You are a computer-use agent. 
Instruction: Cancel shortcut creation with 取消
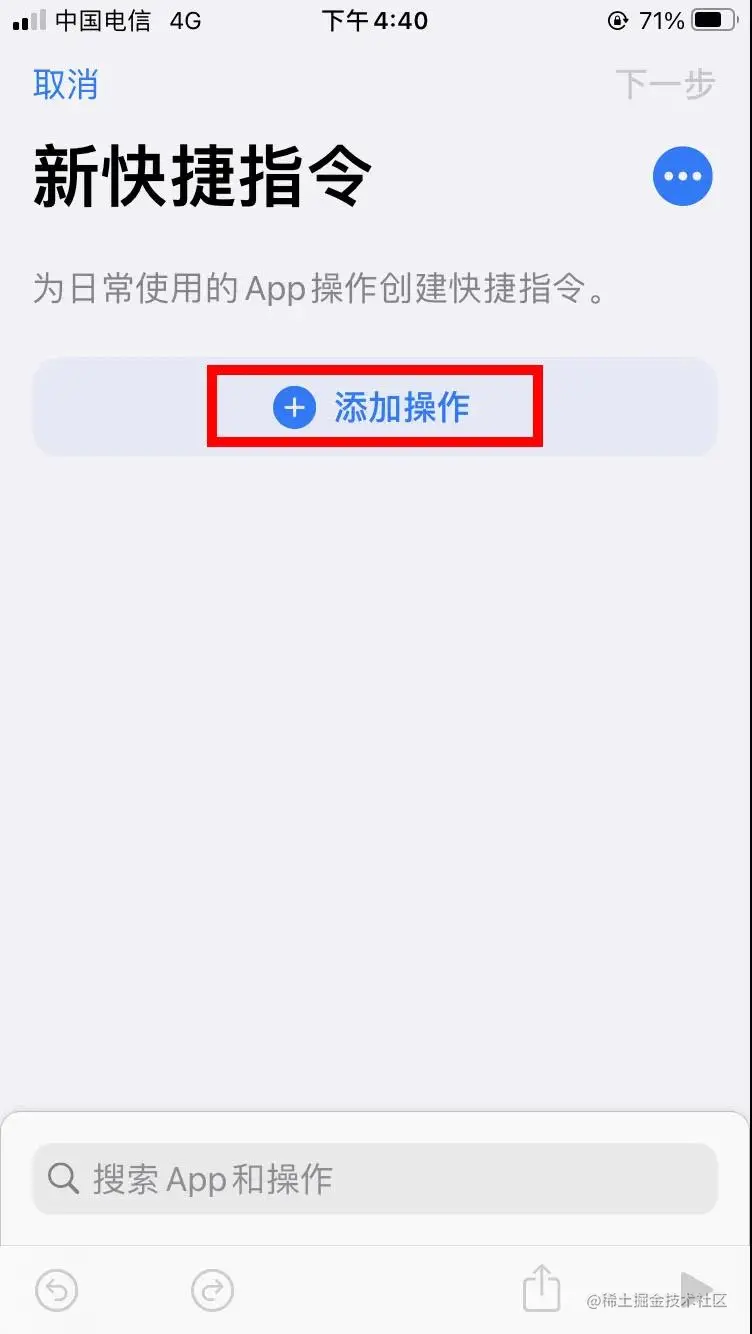pyautogui.click(x=66, y=85)
